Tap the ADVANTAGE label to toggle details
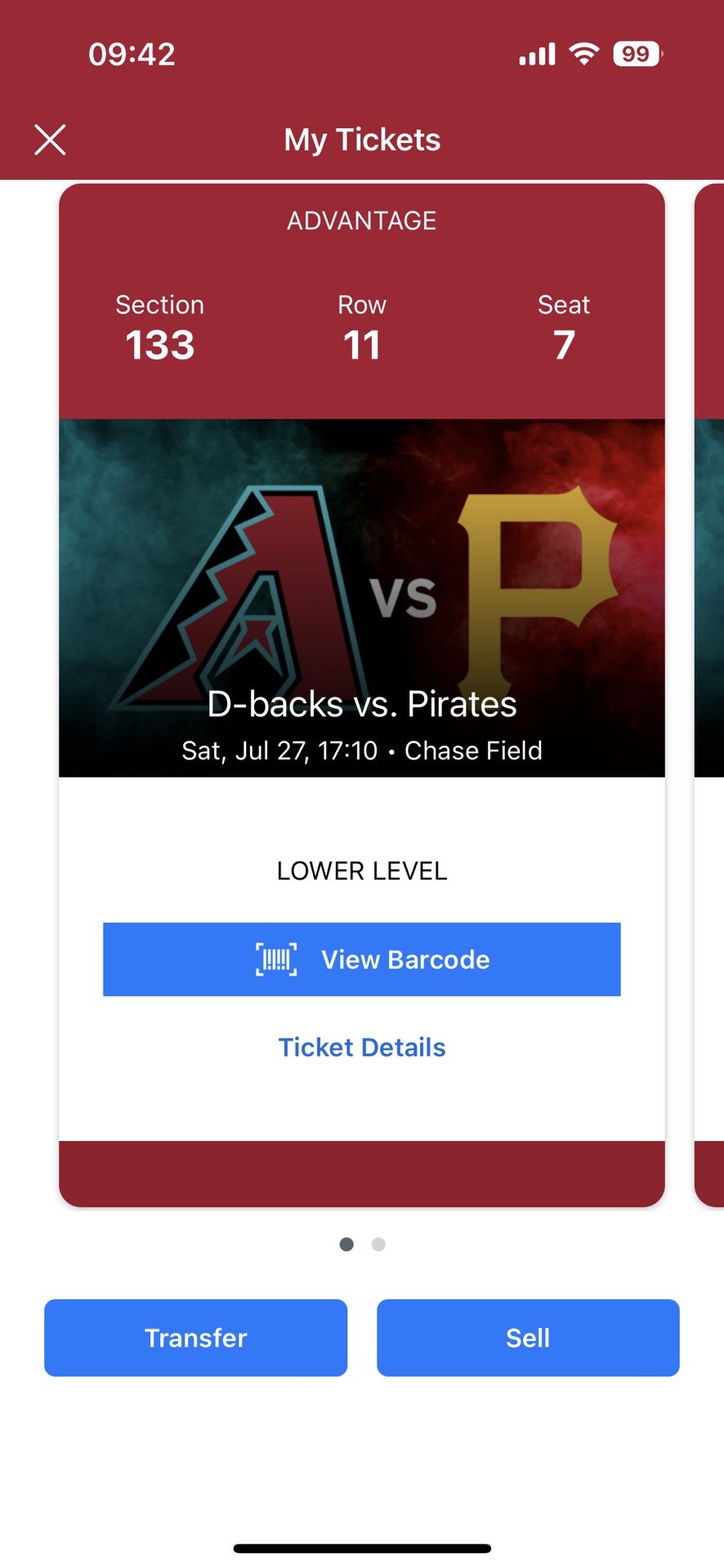Image resolution: width=724 pixels, height=1568 pixels. point(360,220)
